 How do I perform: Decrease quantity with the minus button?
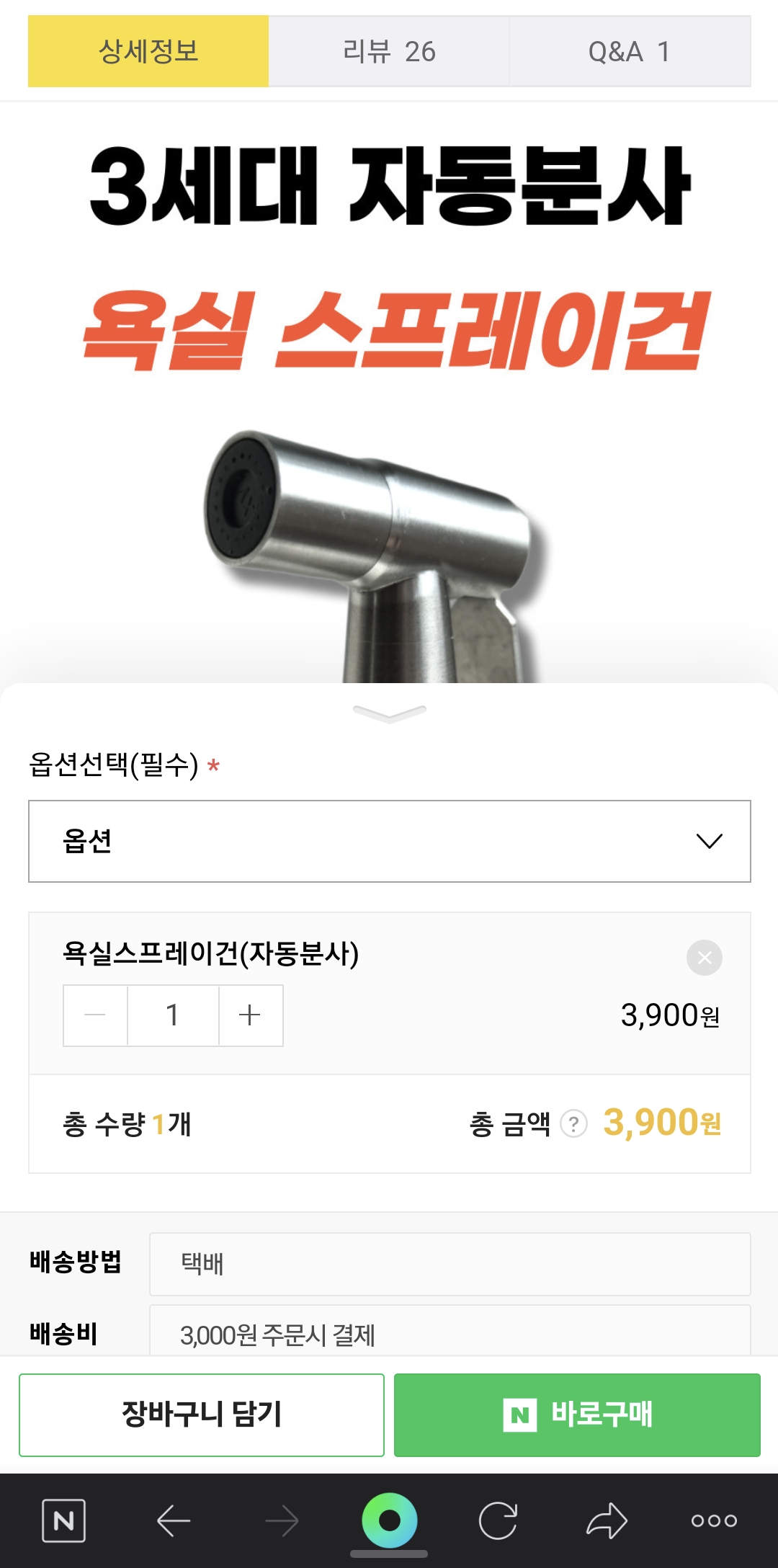(94, 1015)
